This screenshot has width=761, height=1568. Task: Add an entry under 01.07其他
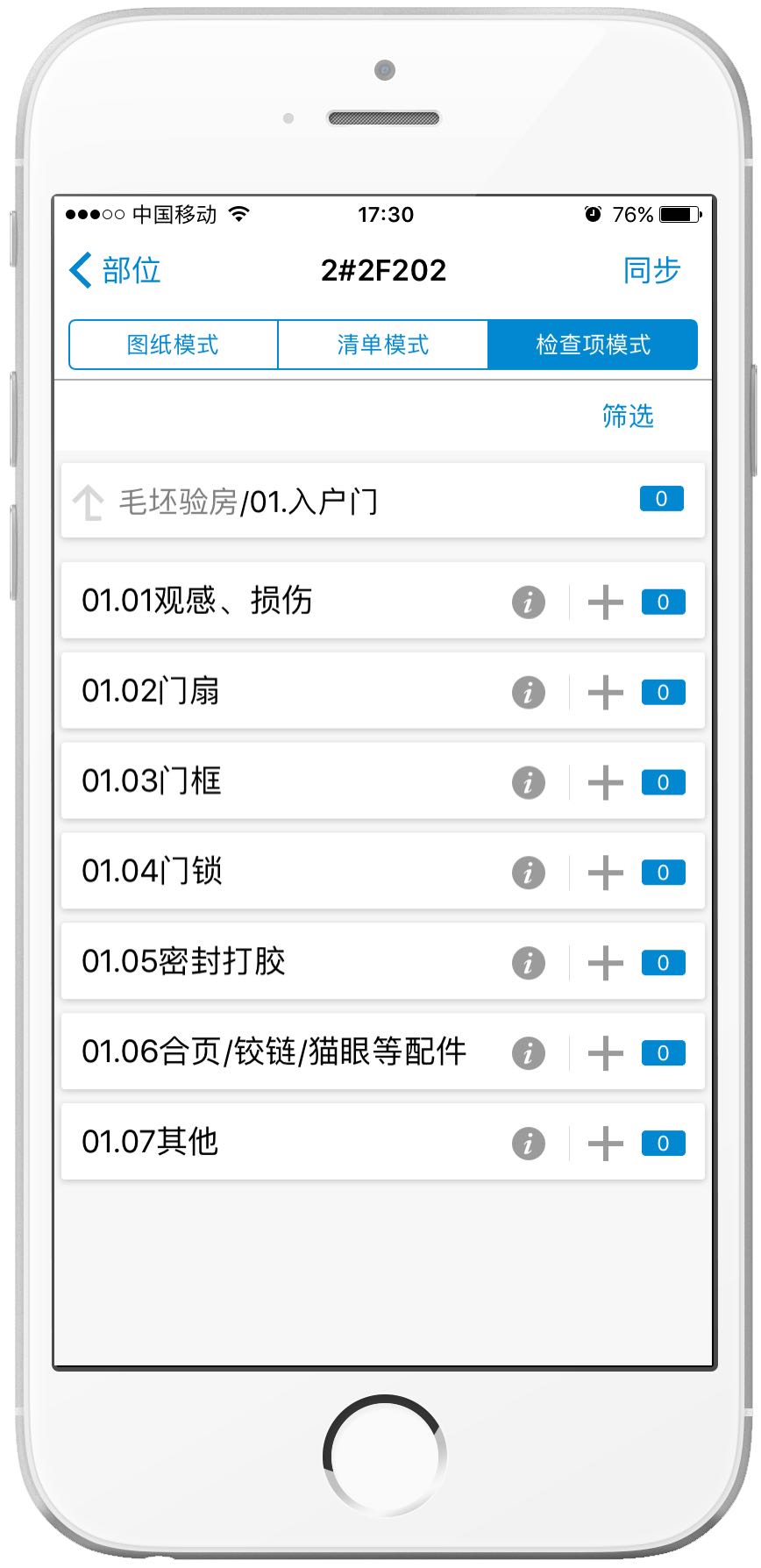[x=605, y=1144]
